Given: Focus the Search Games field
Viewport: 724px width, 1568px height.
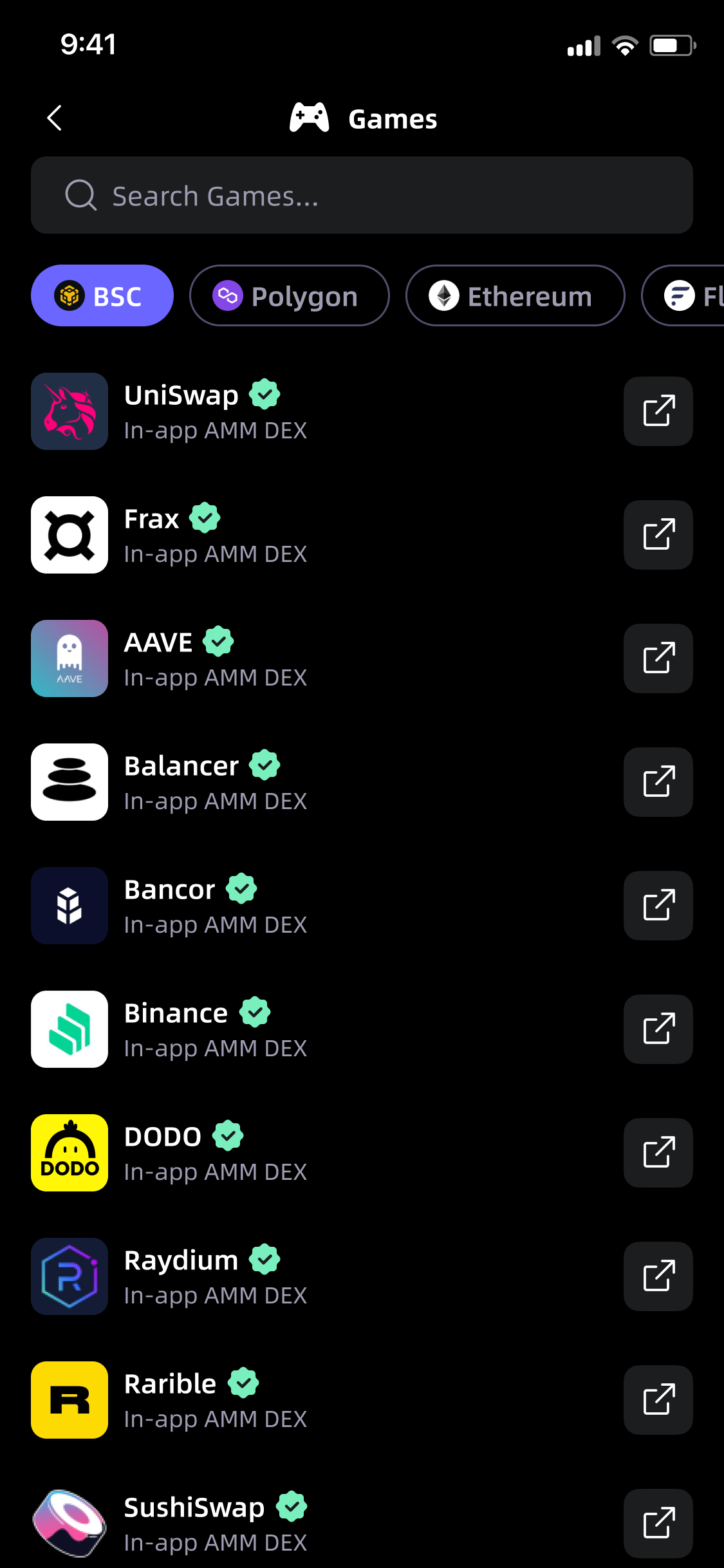Looking at the screenshot, I should click(x=362, y=196).
